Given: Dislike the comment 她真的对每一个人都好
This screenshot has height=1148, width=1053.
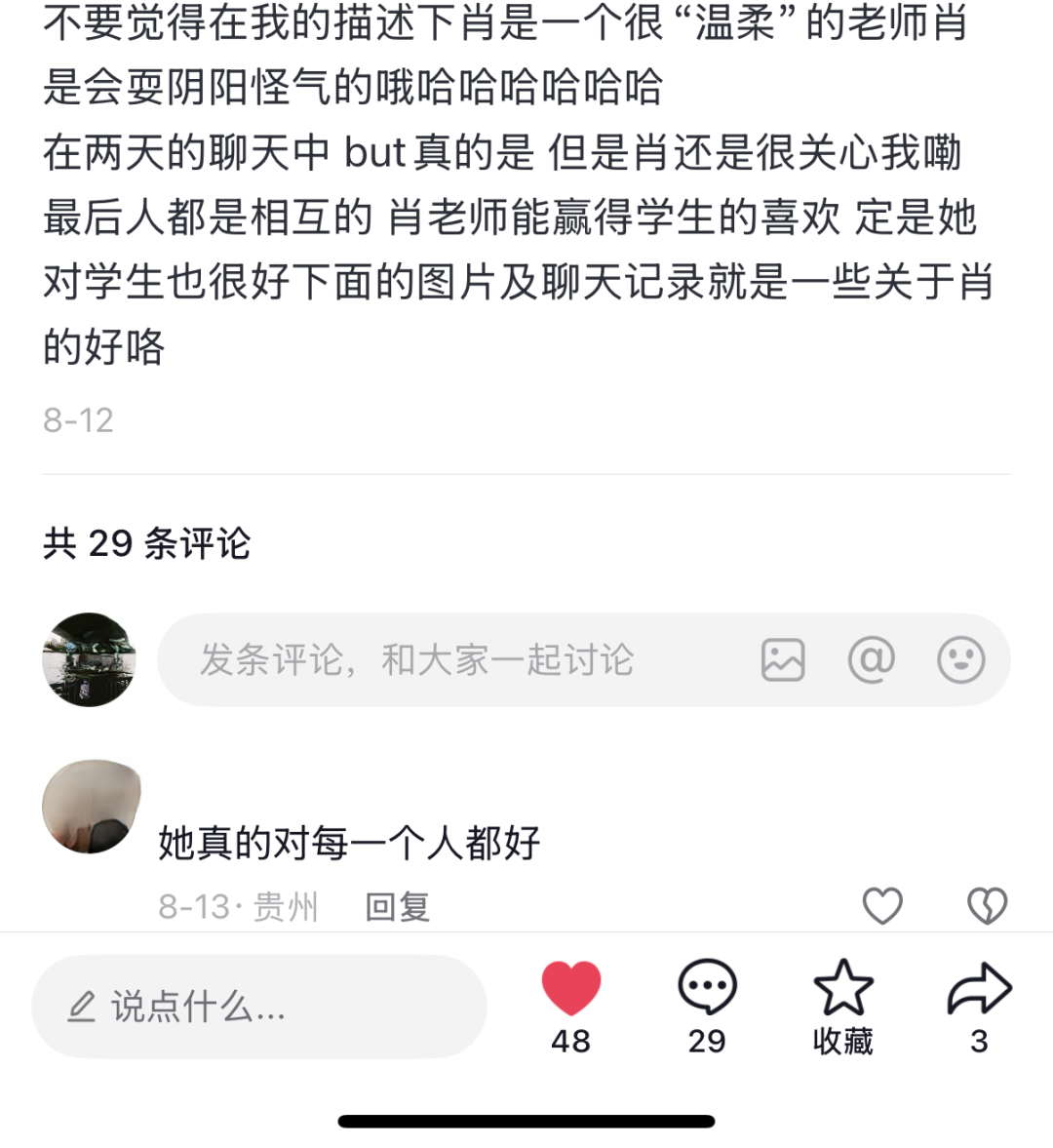Looking at the screenshot, I should [987, 906].
